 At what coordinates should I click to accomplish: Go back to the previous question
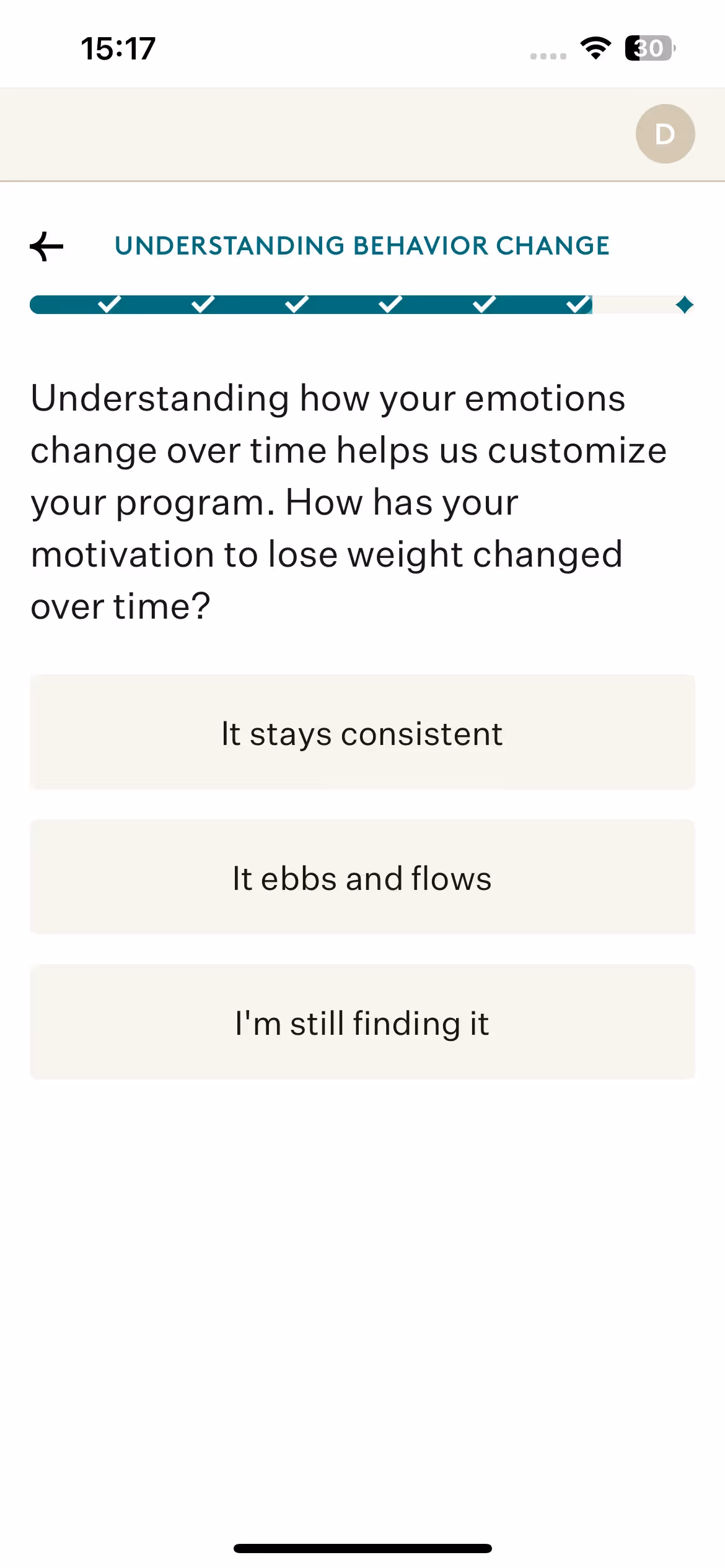(47, 246)
